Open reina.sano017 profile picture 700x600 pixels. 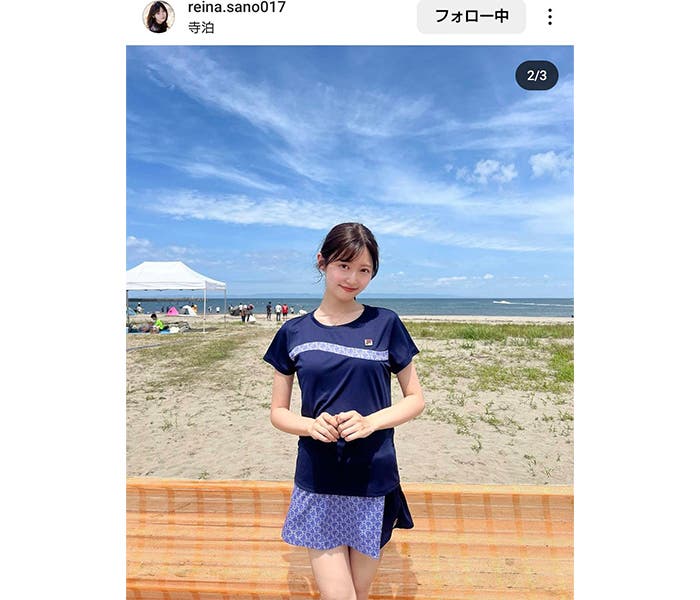point(158,16)
